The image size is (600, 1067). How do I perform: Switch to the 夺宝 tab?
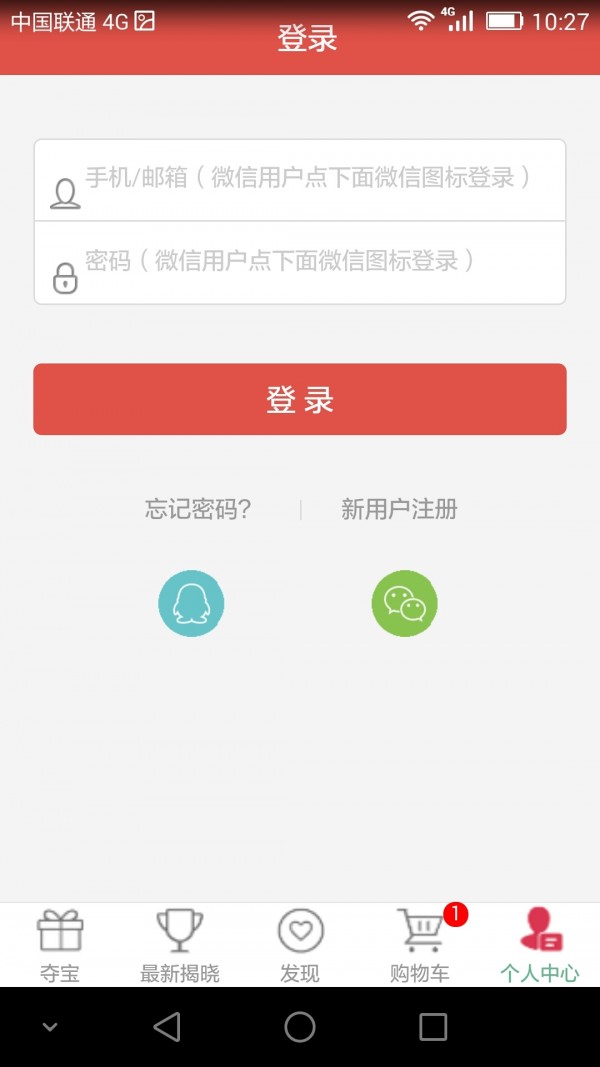click(x=60, y=945)
